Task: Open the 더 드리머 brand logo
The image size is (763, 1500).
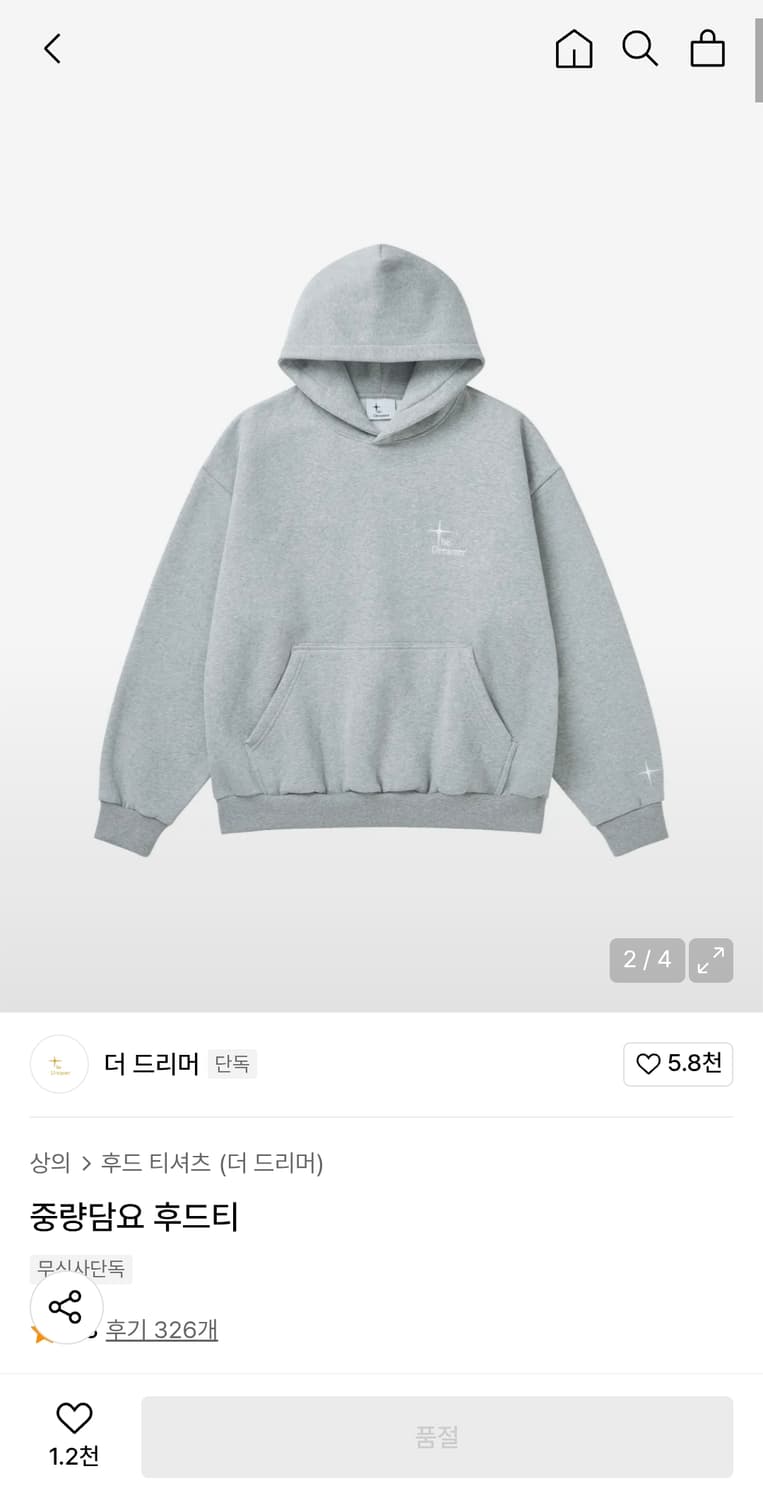Action: pos(59,1064)
